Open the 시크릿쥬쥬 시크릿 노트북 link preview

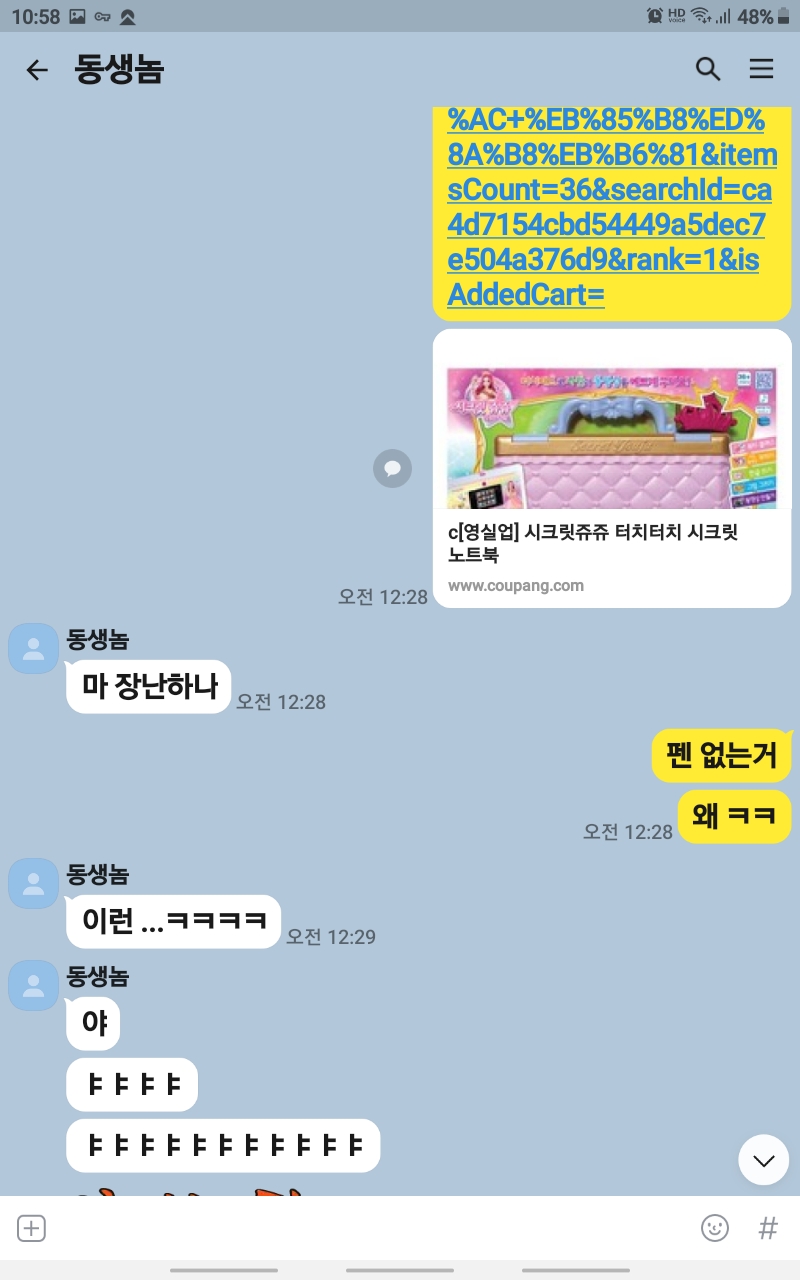[x=612, y=467]
